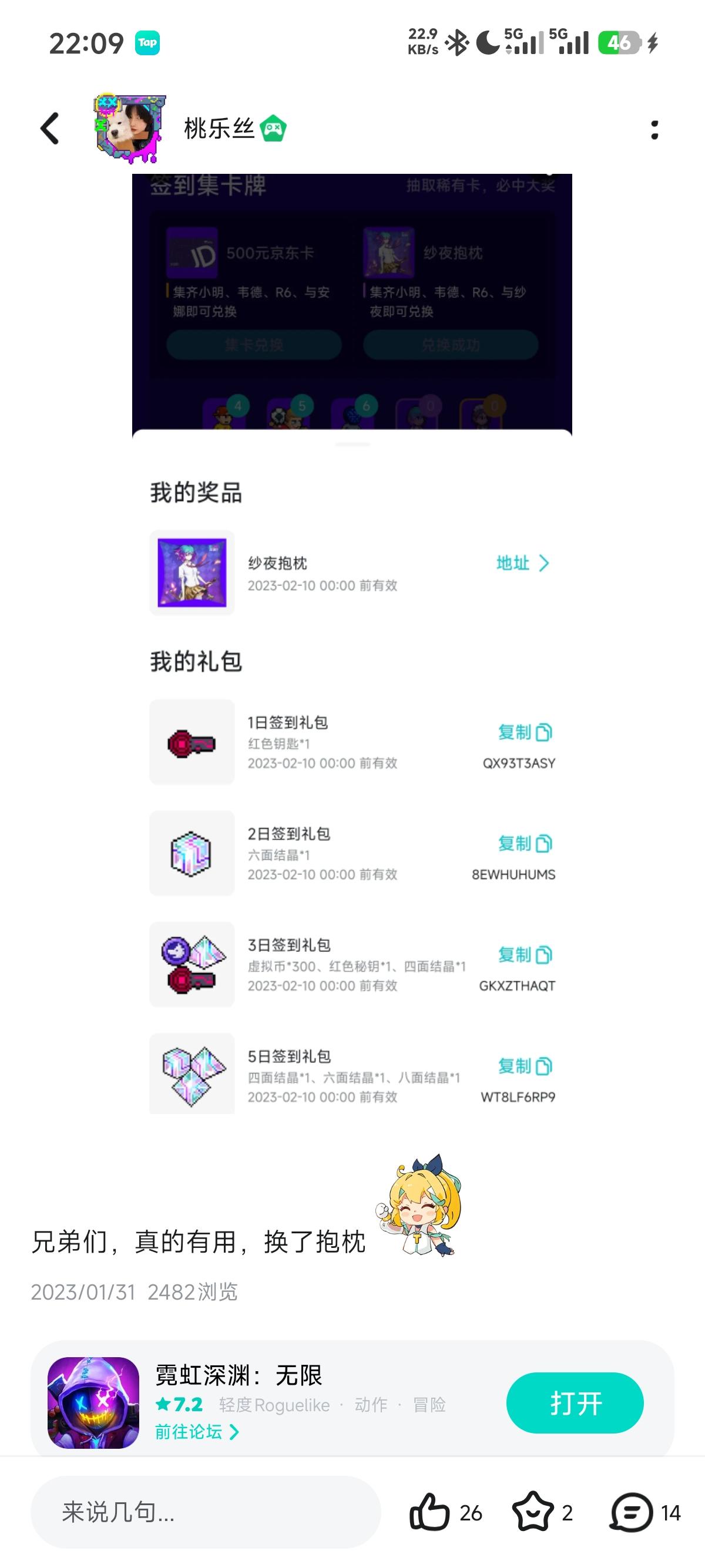Tap the 纱夜抱枕 prize thumbnail
705x1568 pixels.
[191, 571]
